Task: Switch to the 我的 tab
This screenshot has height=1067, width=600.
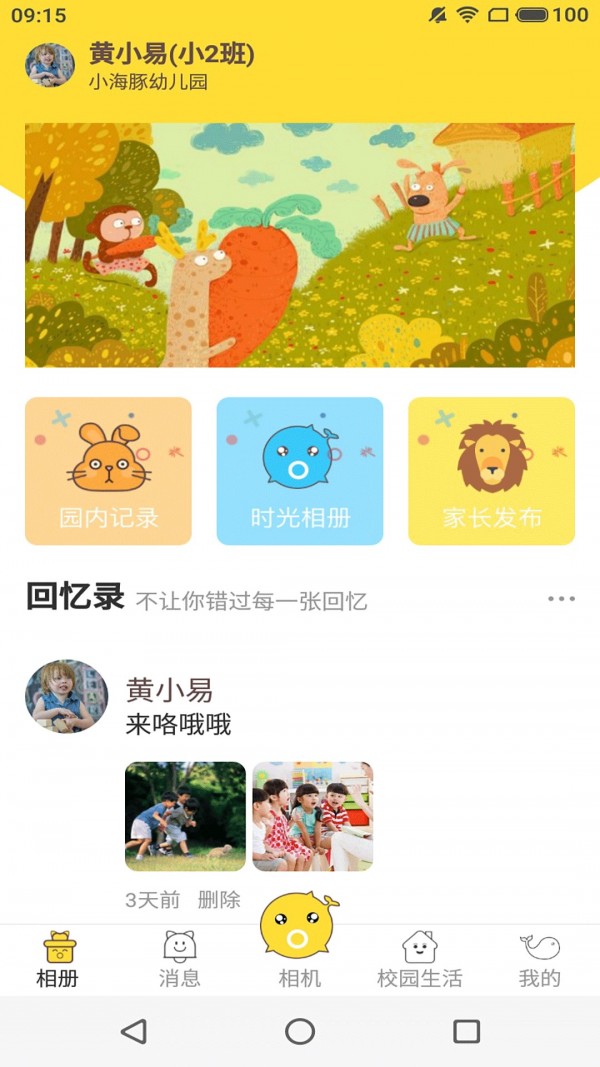Action: point(540,960)
